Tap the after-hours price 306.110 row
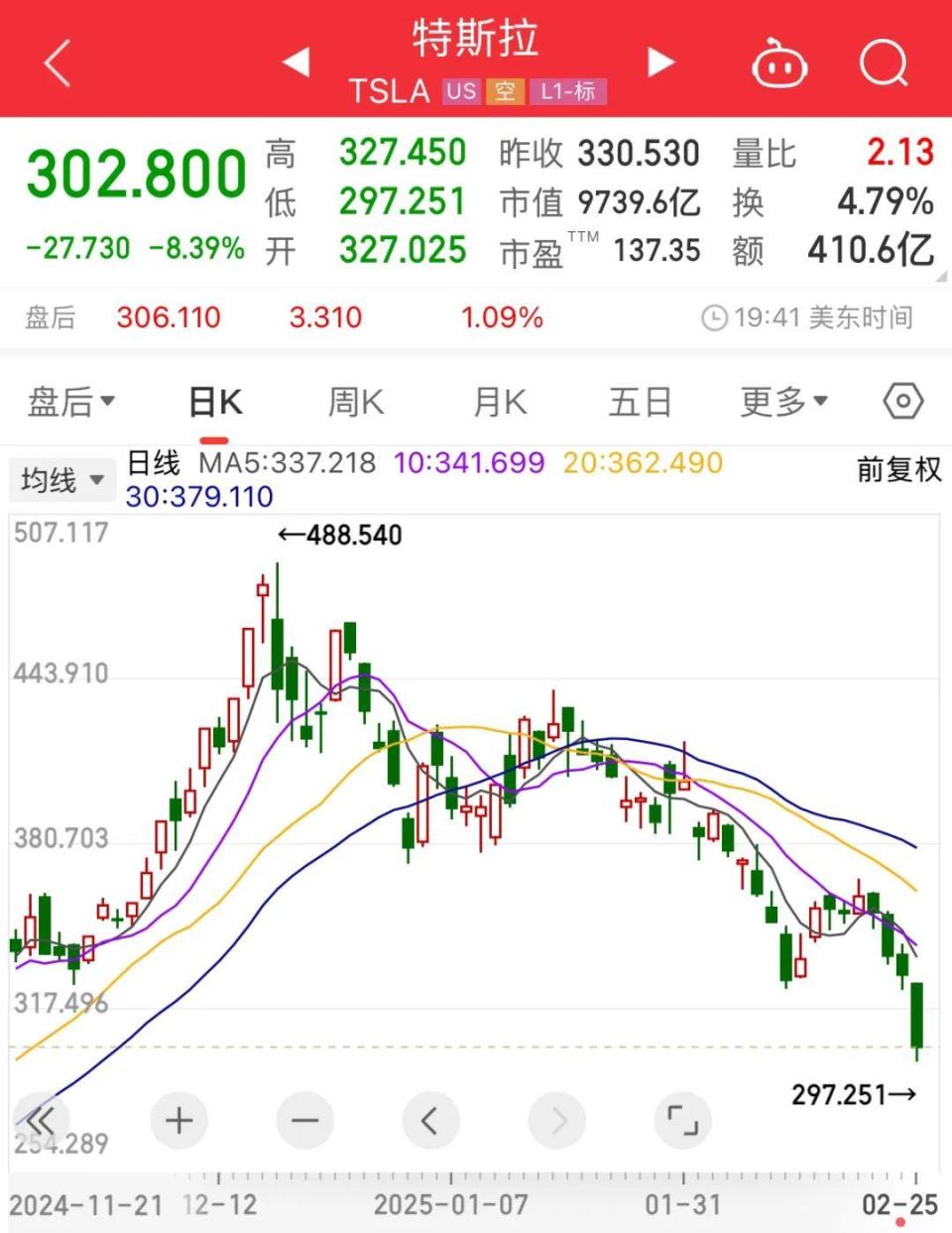 coord(169,317)
